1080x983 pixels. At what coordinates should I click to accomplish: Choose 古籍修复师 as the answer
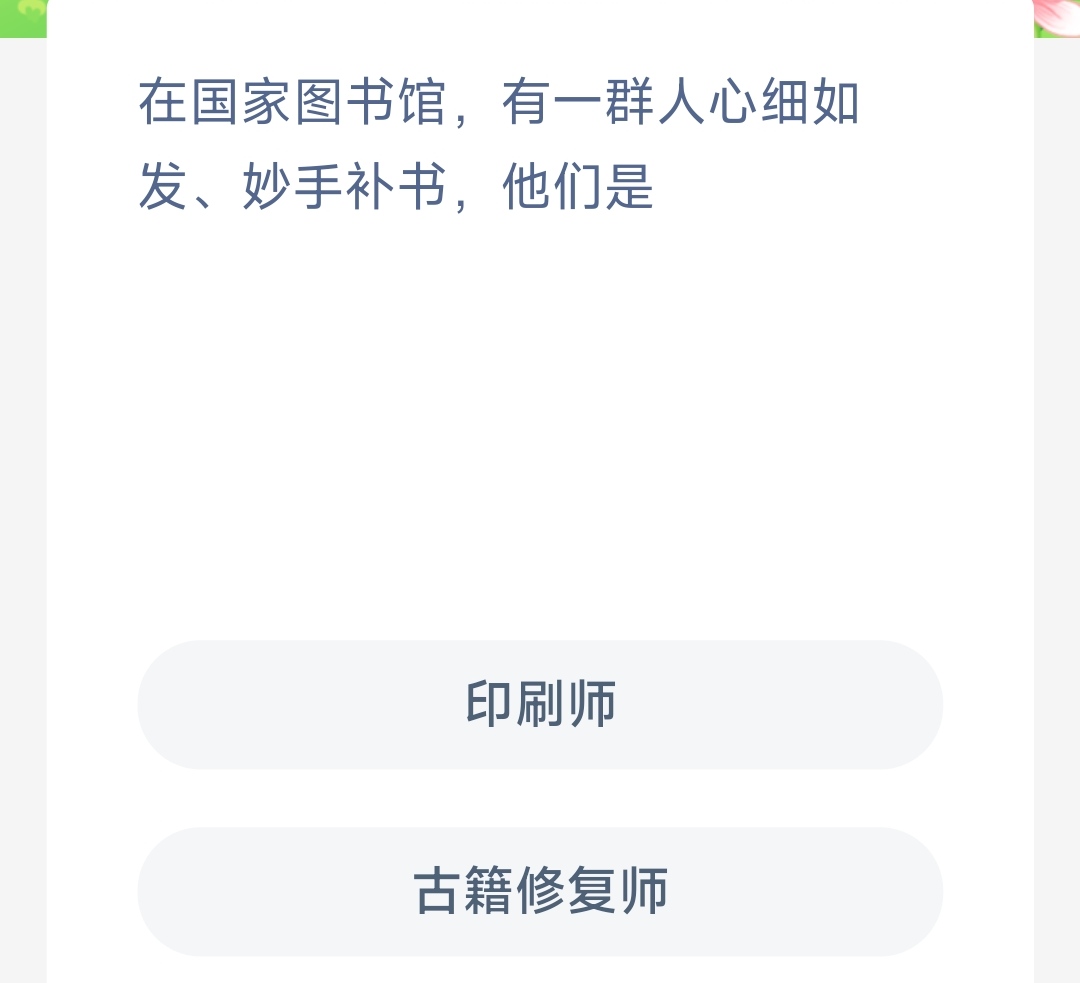(x=540, y=891)
